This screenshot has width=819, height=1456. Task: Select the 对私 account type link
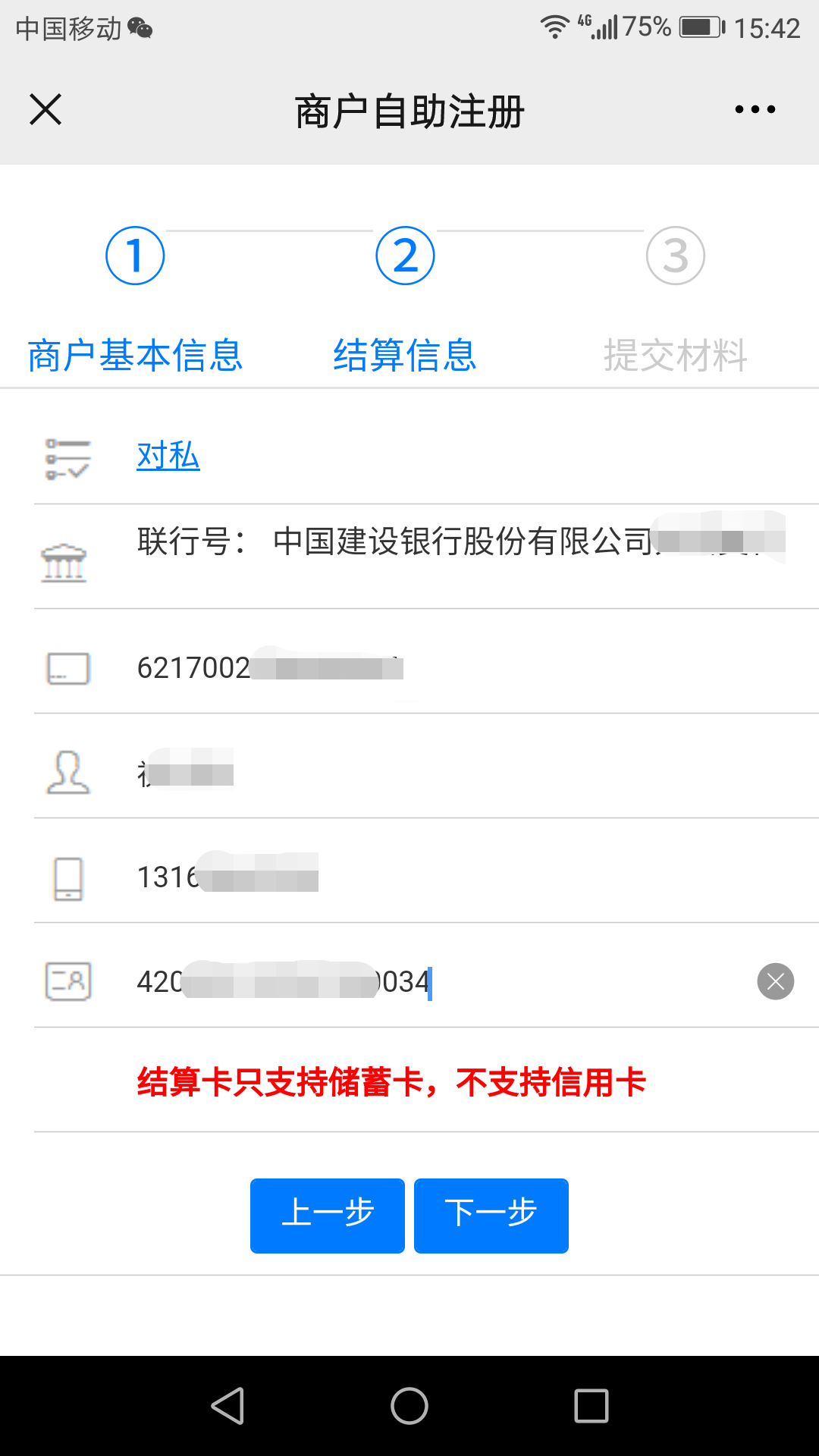point(168,456)
